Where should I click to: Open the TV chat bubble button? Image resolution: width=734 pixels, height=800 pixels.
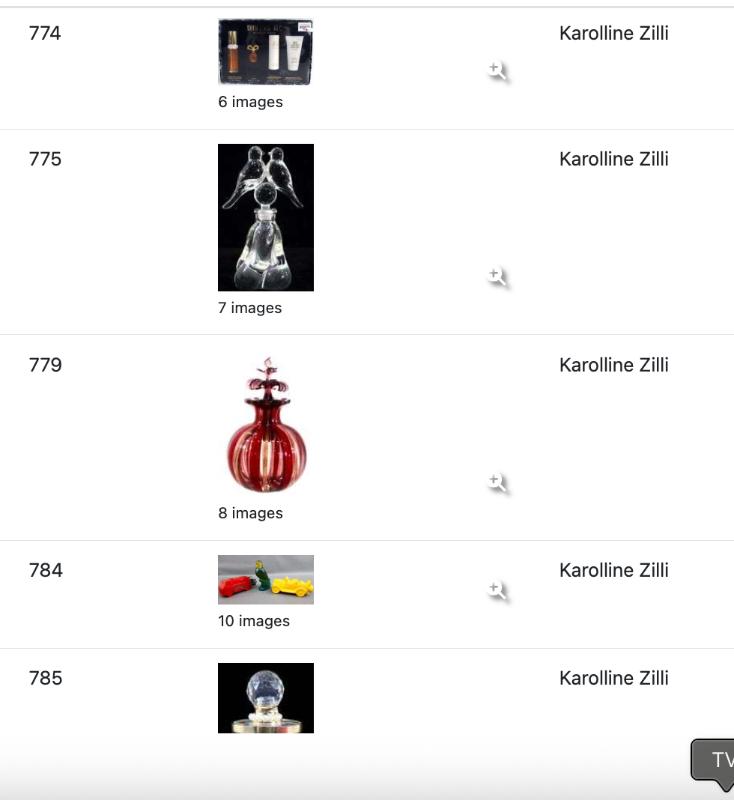(715, 760)
